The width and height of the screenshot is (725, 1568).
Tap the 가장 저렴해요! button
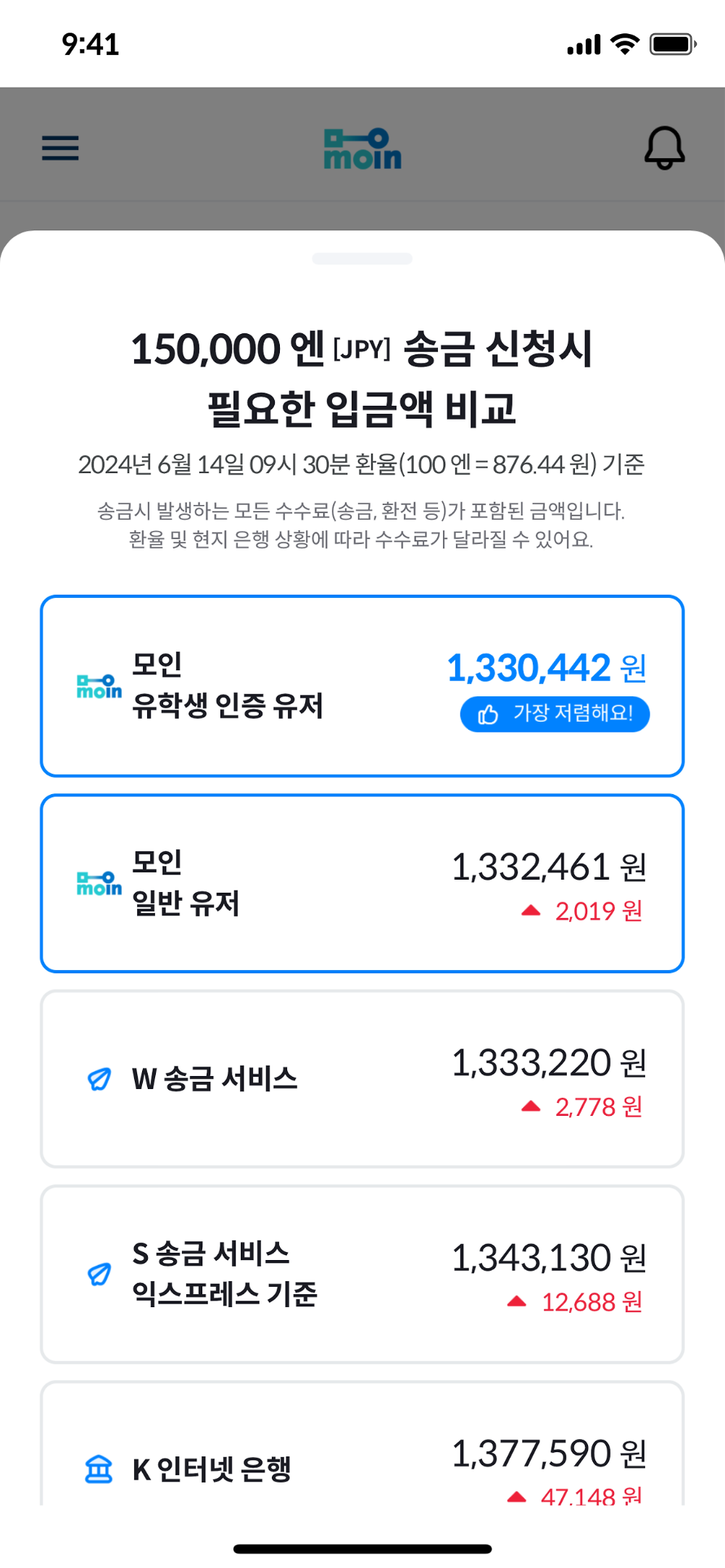tap(555, 714)
